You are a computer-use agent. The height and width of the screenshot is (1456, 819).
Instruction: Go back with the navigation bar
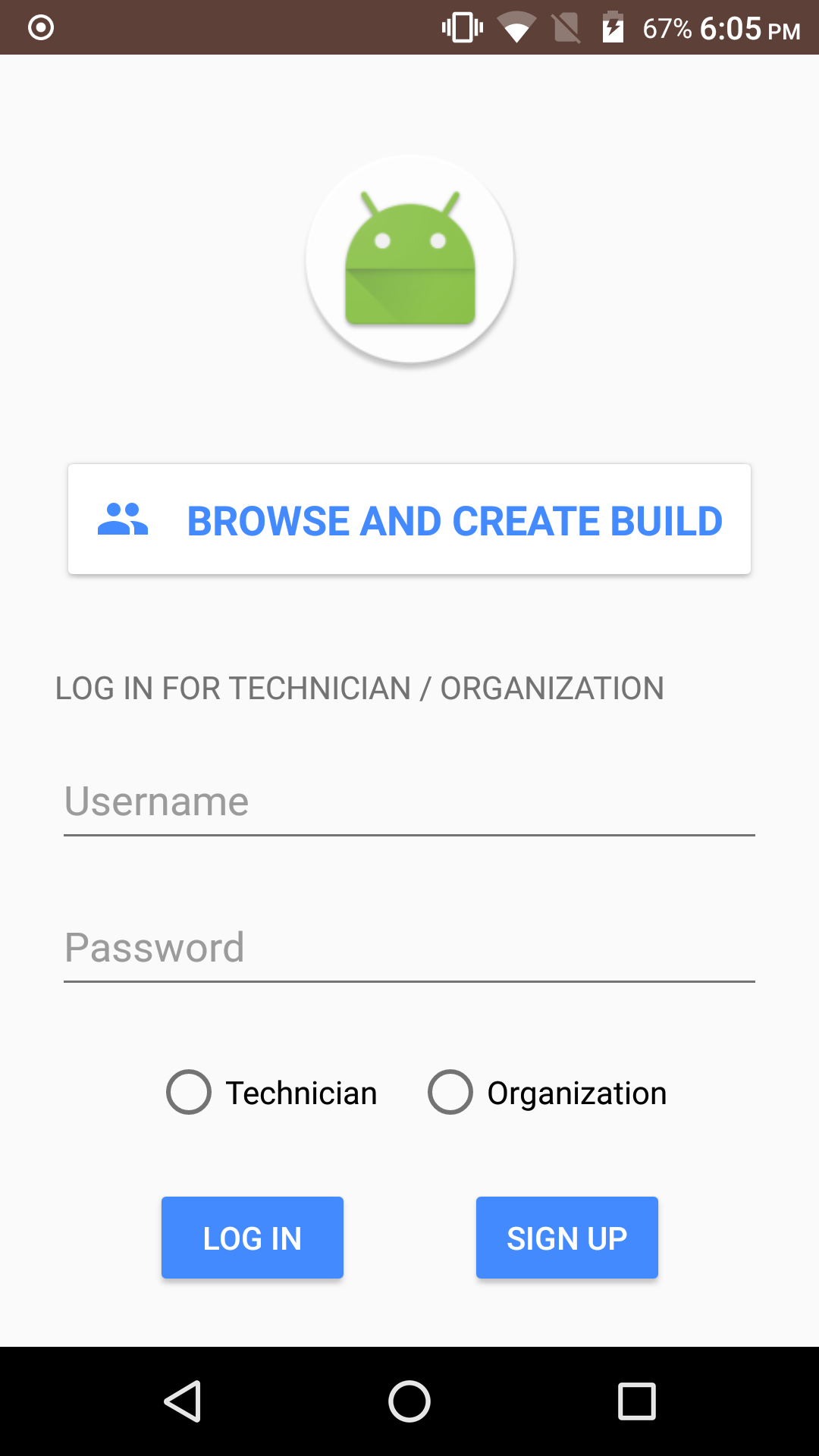tap(182, 1401)
